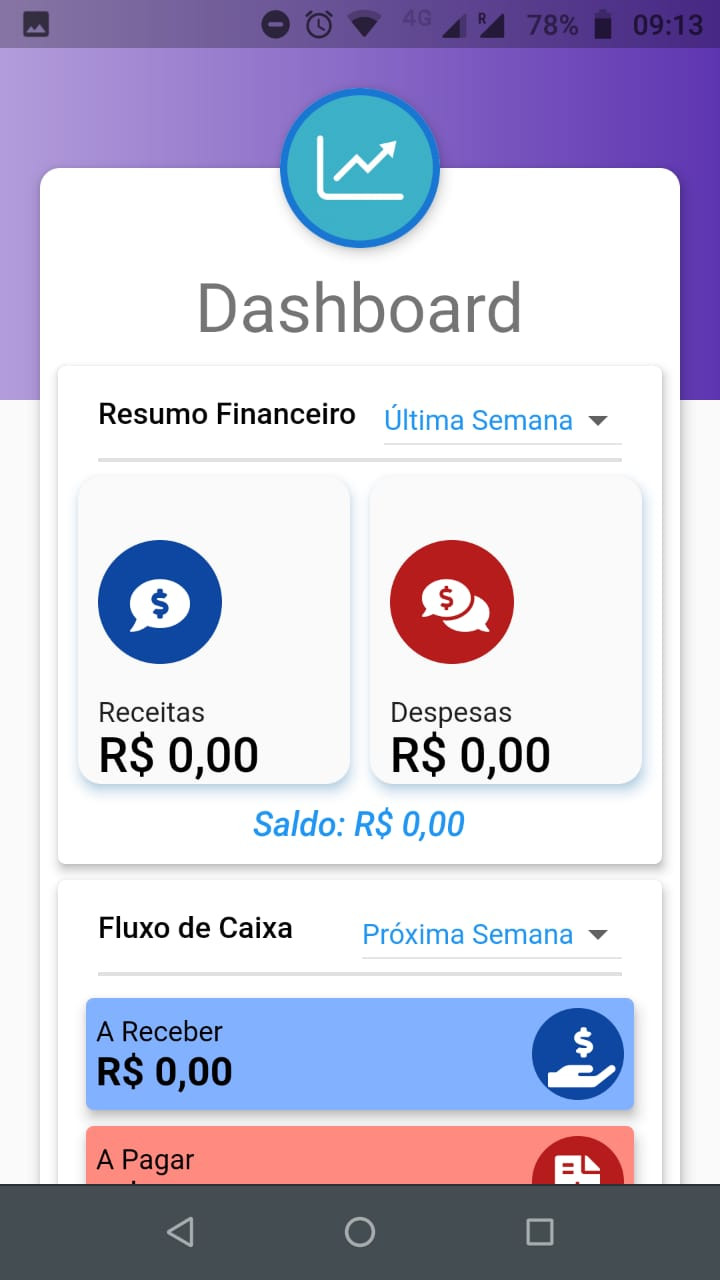Viewport: 720px width, 1280px height.
Task: Open the A Pagar card
Action: (x=360, y=1158)
